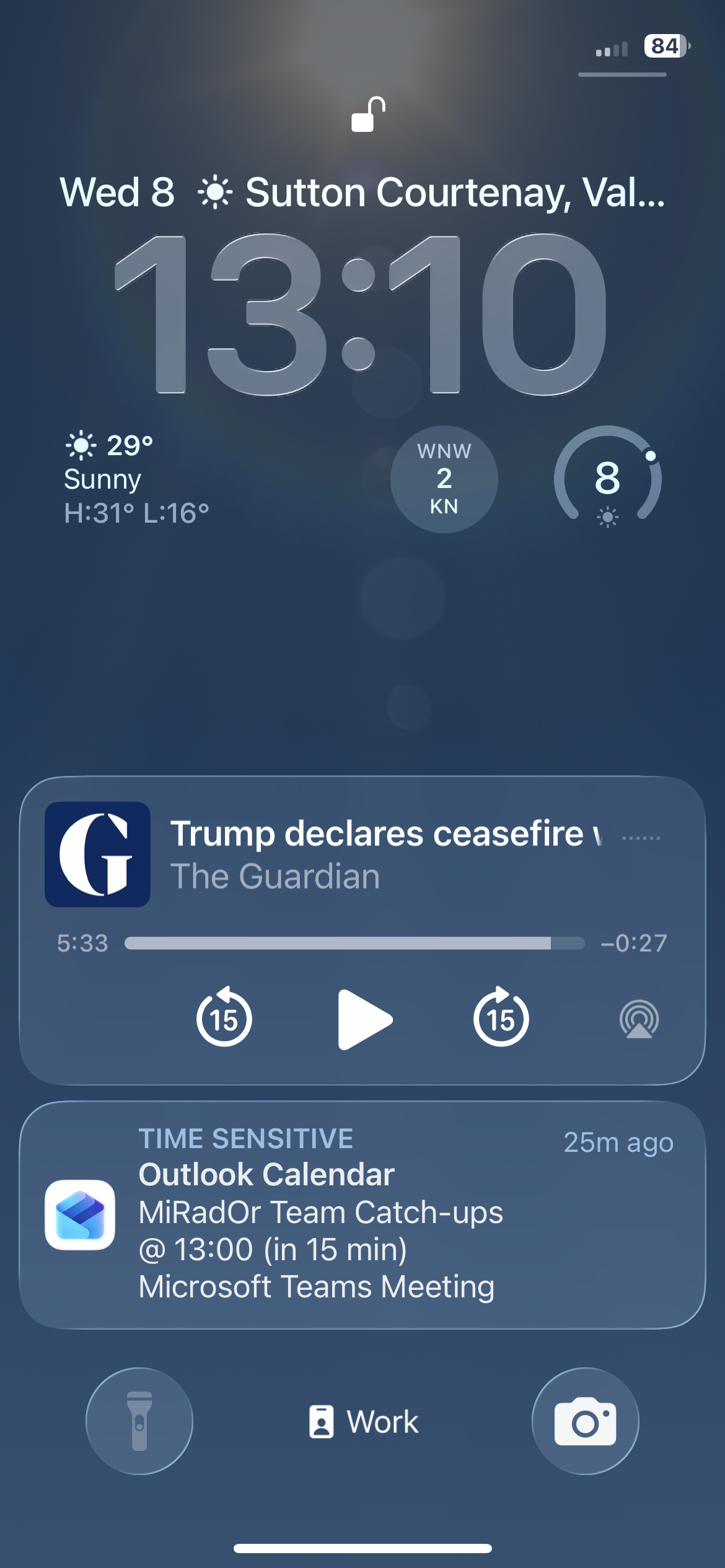Open the 29° Sunny weather widget
This screenshot has height=1568, width=725.
pyautogui.click(x=138, y=479)
